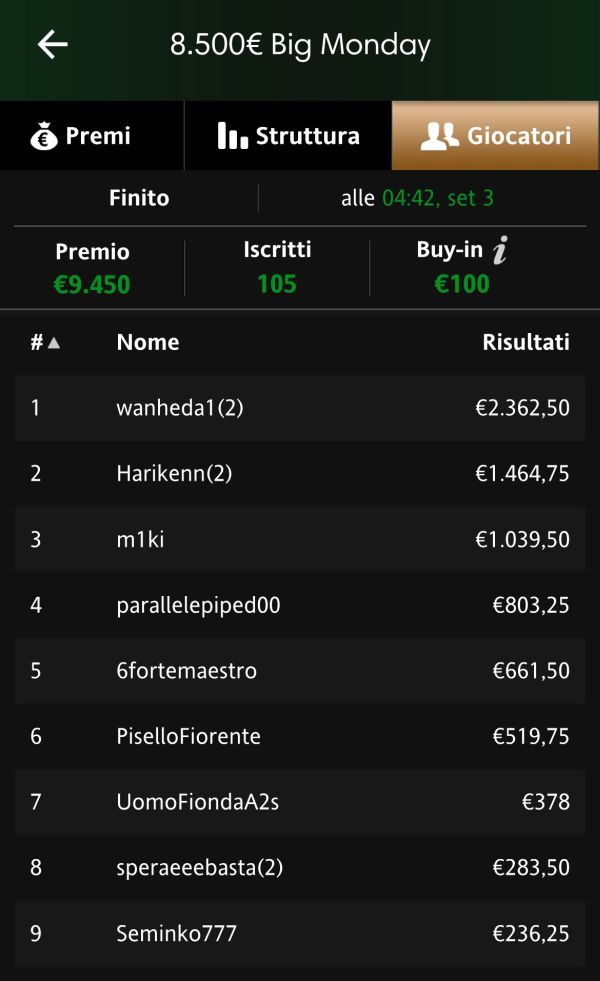Open player Harikenn(2) row
This screenshot has width=600, height=981.
pyautogui.click(x=300, y=474)
